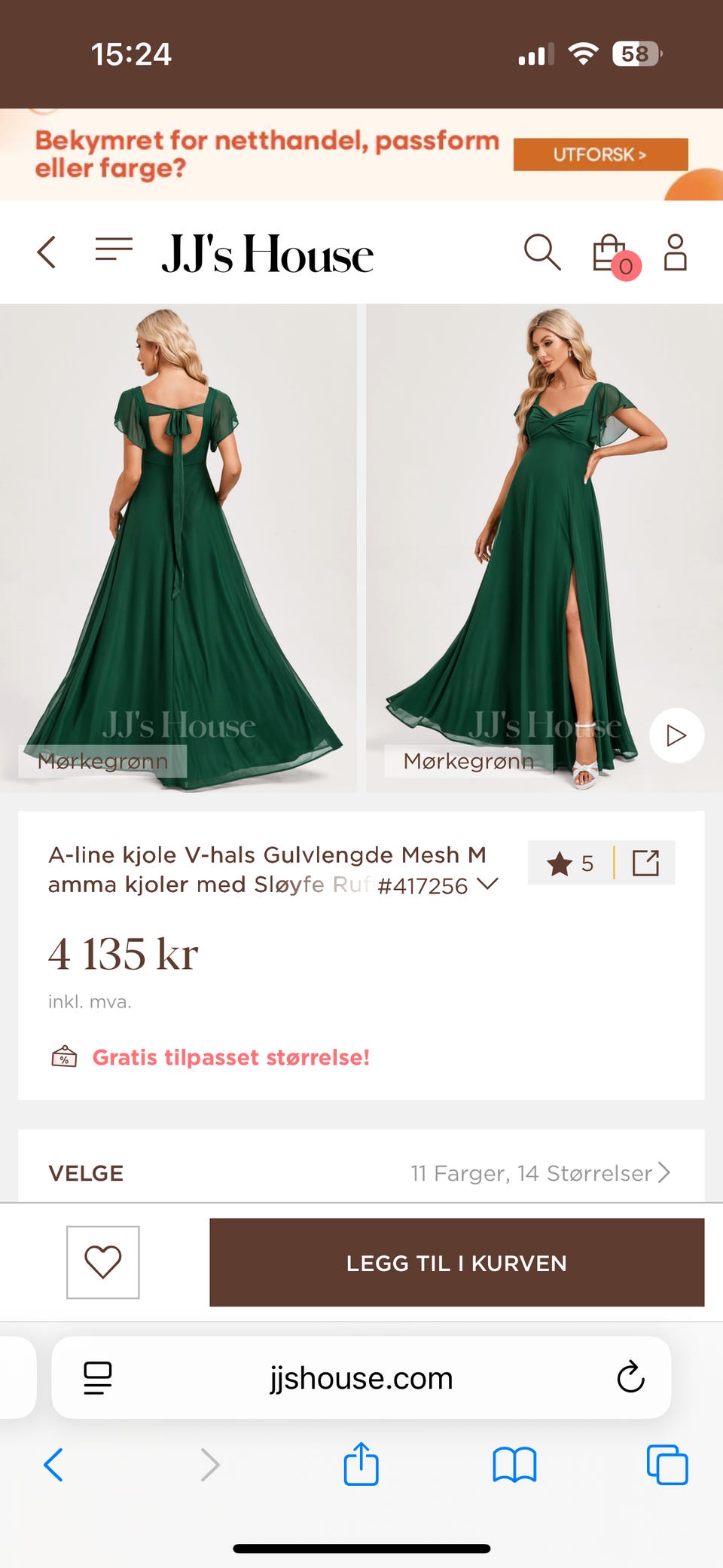This screenshot has width=723, height=1568.
Task: Reload the jjshouse.com page
Action: (630, 1378)
